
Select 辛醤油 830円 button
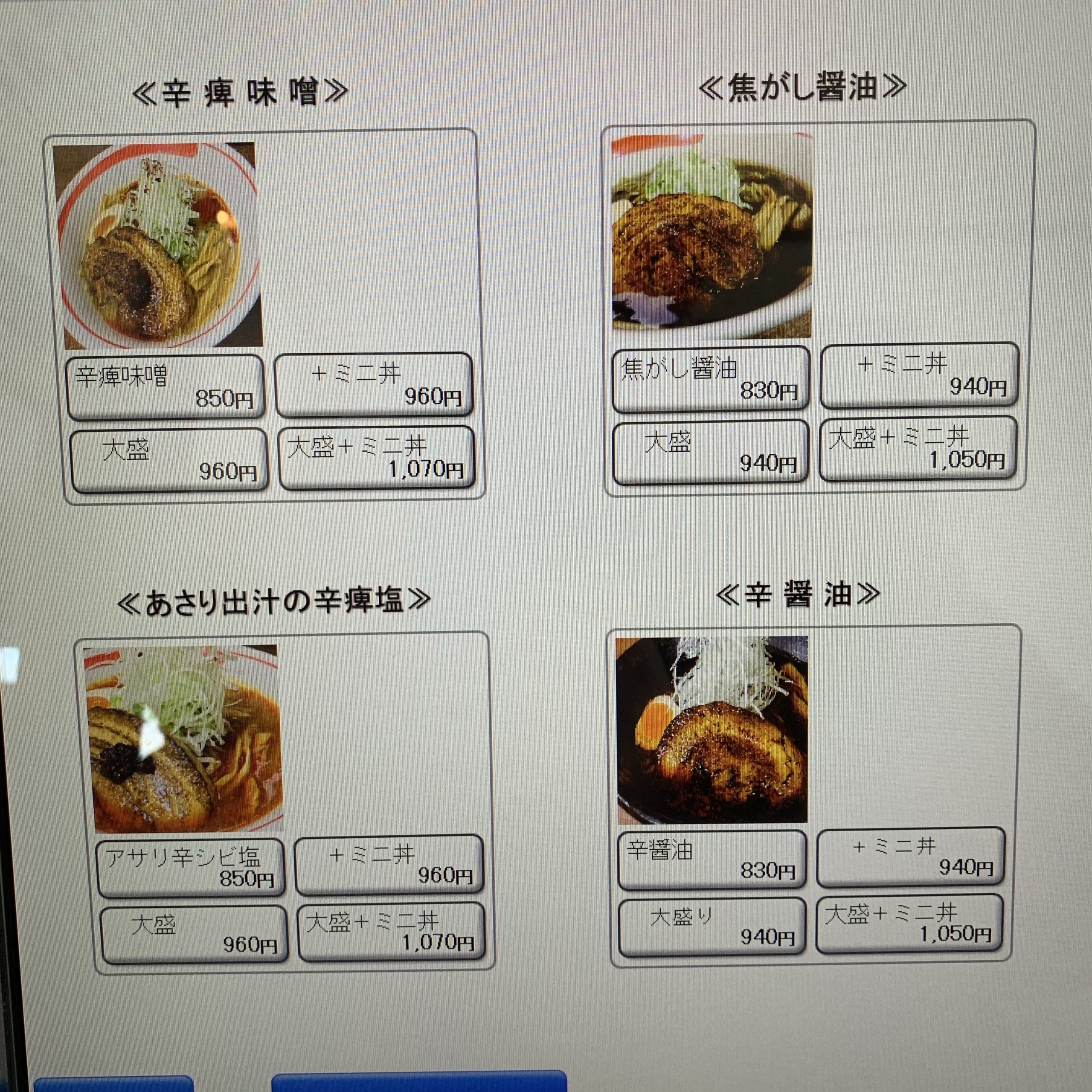pos(712,860)
